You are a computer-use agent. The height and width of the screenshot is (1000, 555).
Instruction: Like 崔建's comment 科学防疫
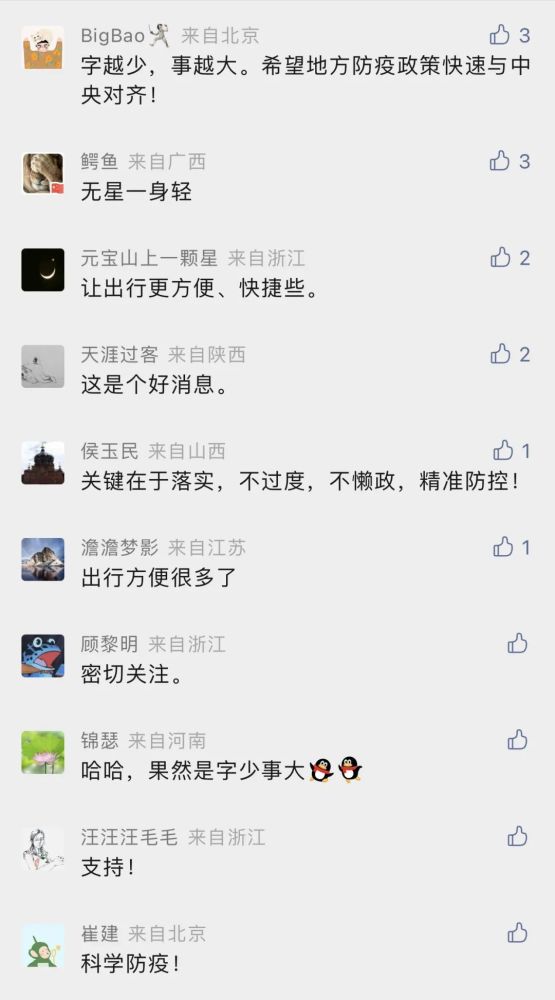517,933
